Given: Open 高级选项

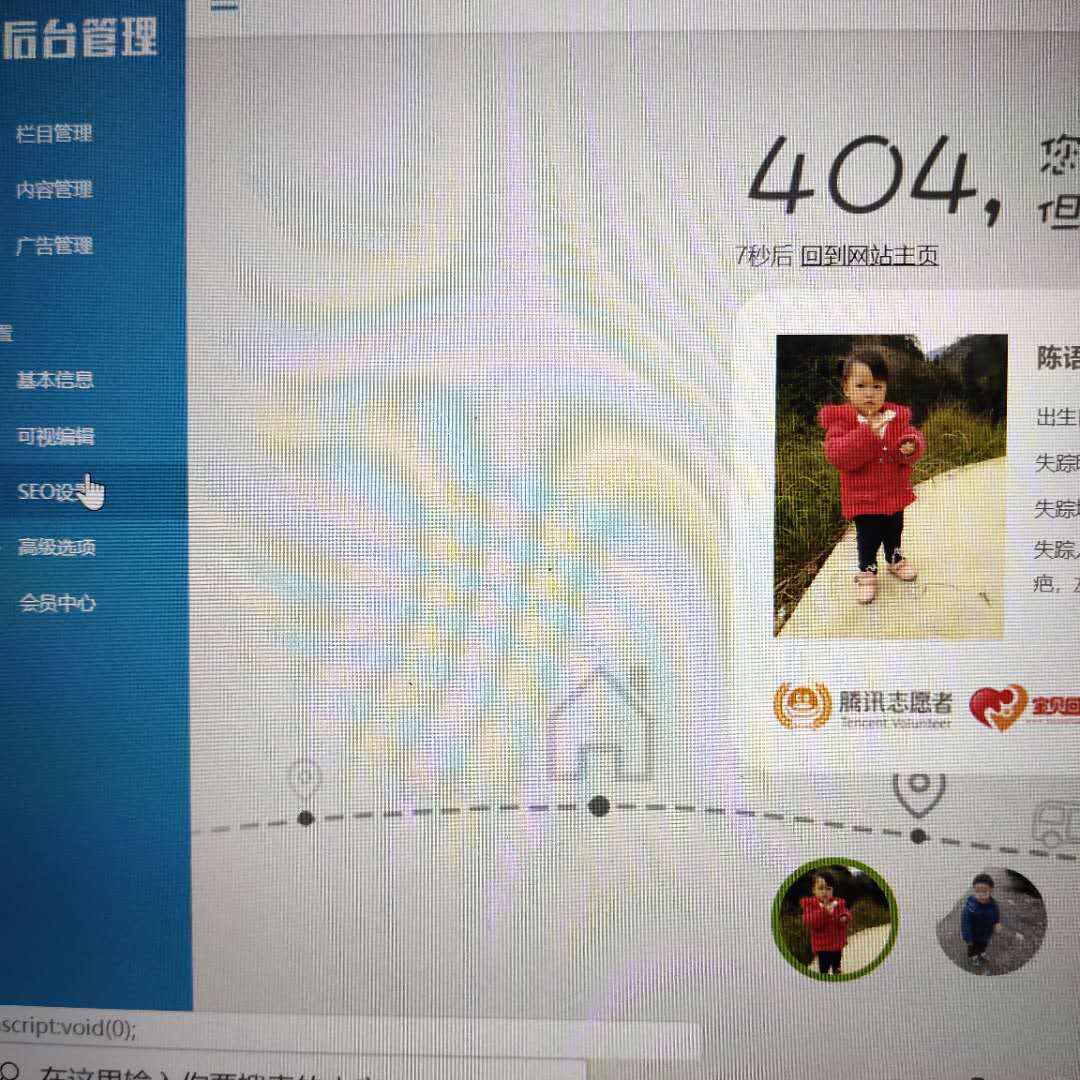Looking at the screenshot, I should [56, 547].
